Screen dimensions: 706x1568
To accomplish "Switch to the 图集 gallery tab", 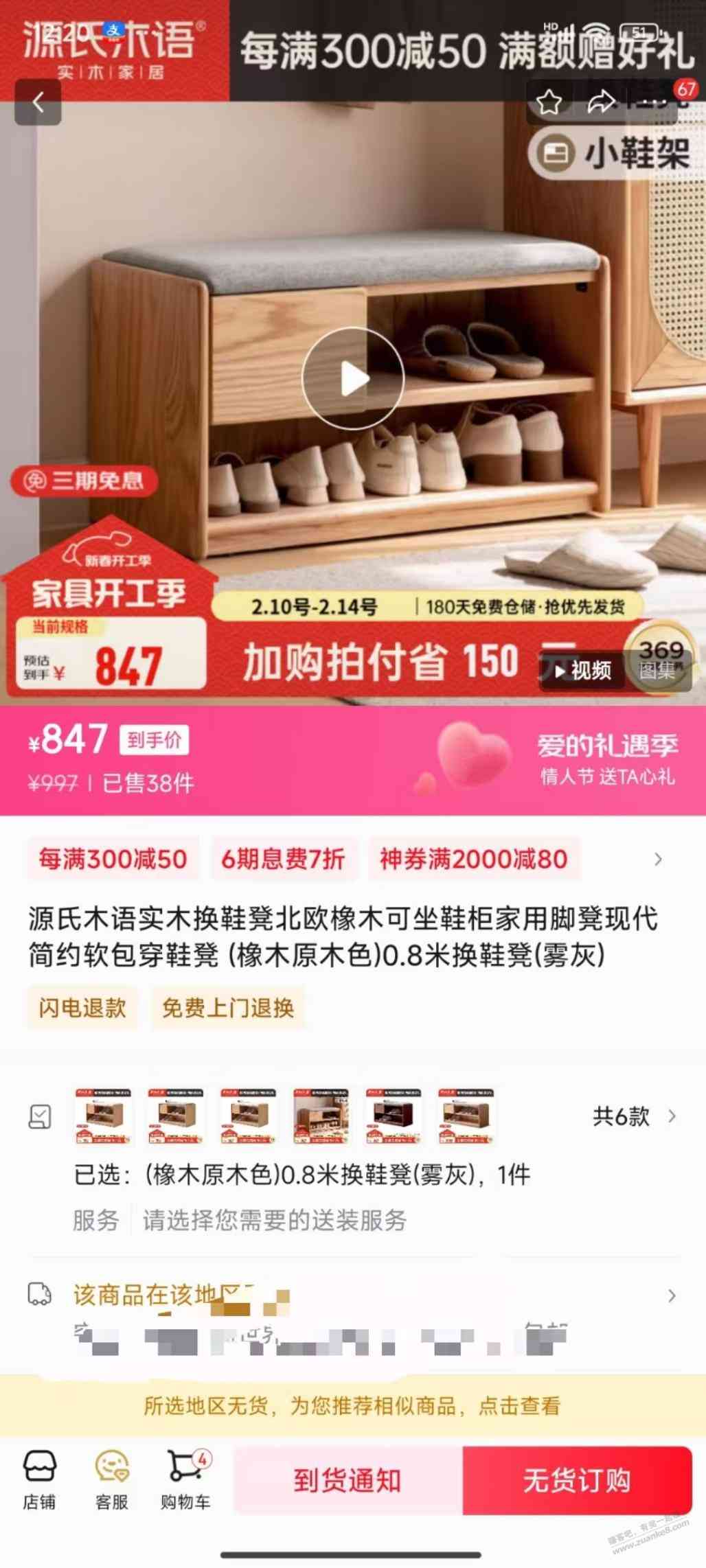I will pyautogui.click(x=657, y=670).
